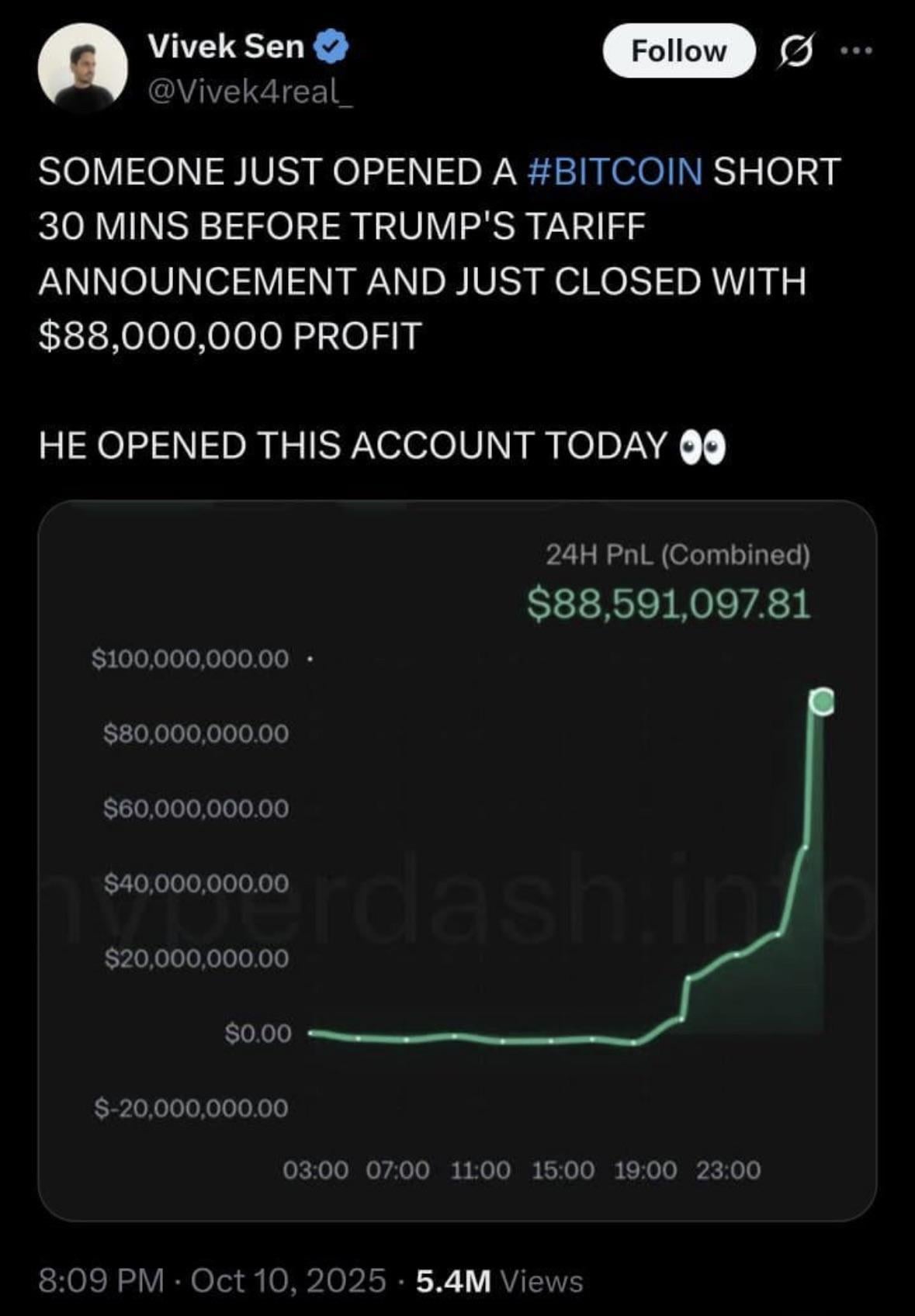915x1316 pixels.
Task: Open the #BITCOIN hashtag
Action: (614, 171)
